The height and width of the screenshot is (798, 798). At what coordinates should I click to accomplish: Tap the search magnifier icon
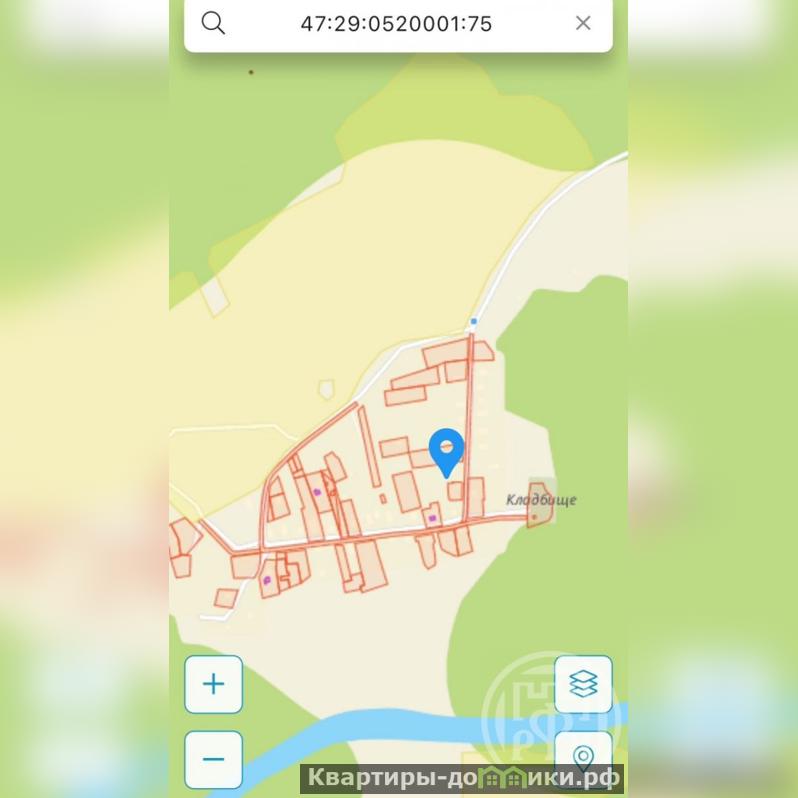coord(213,23)
